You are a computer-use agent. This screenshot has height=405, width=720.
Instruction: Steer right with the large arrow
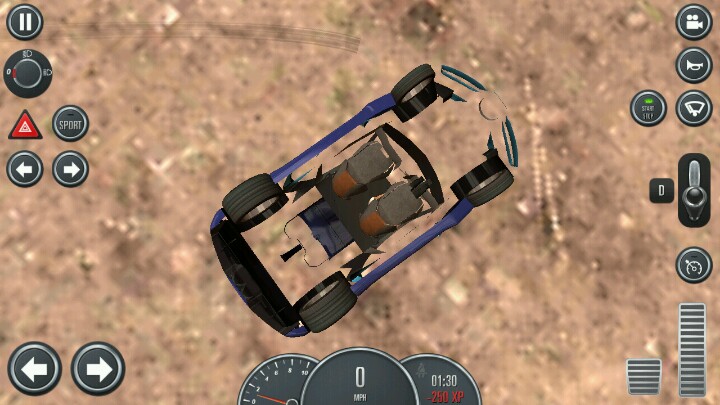coord(98,369)
